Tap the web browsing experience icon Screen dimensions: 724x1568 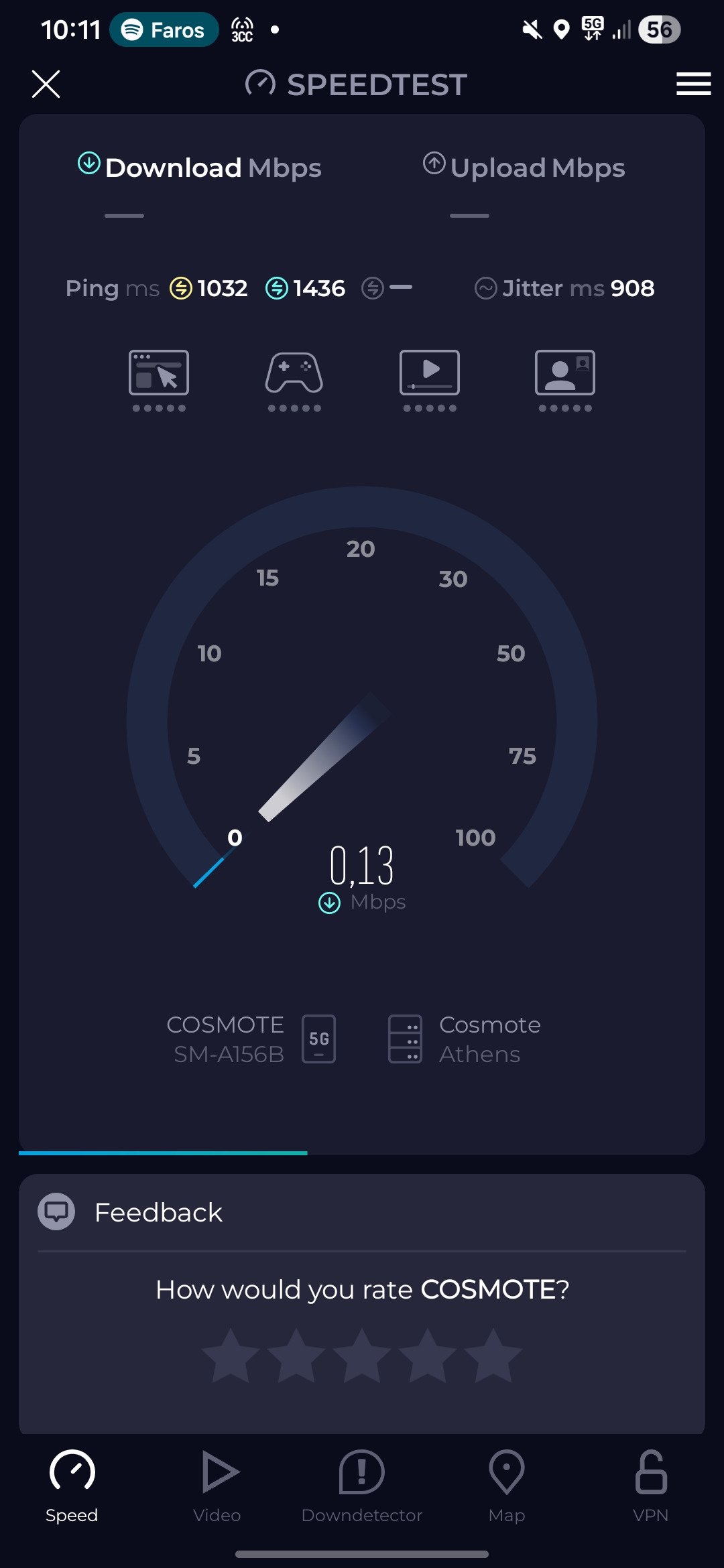tap(159, 373)
